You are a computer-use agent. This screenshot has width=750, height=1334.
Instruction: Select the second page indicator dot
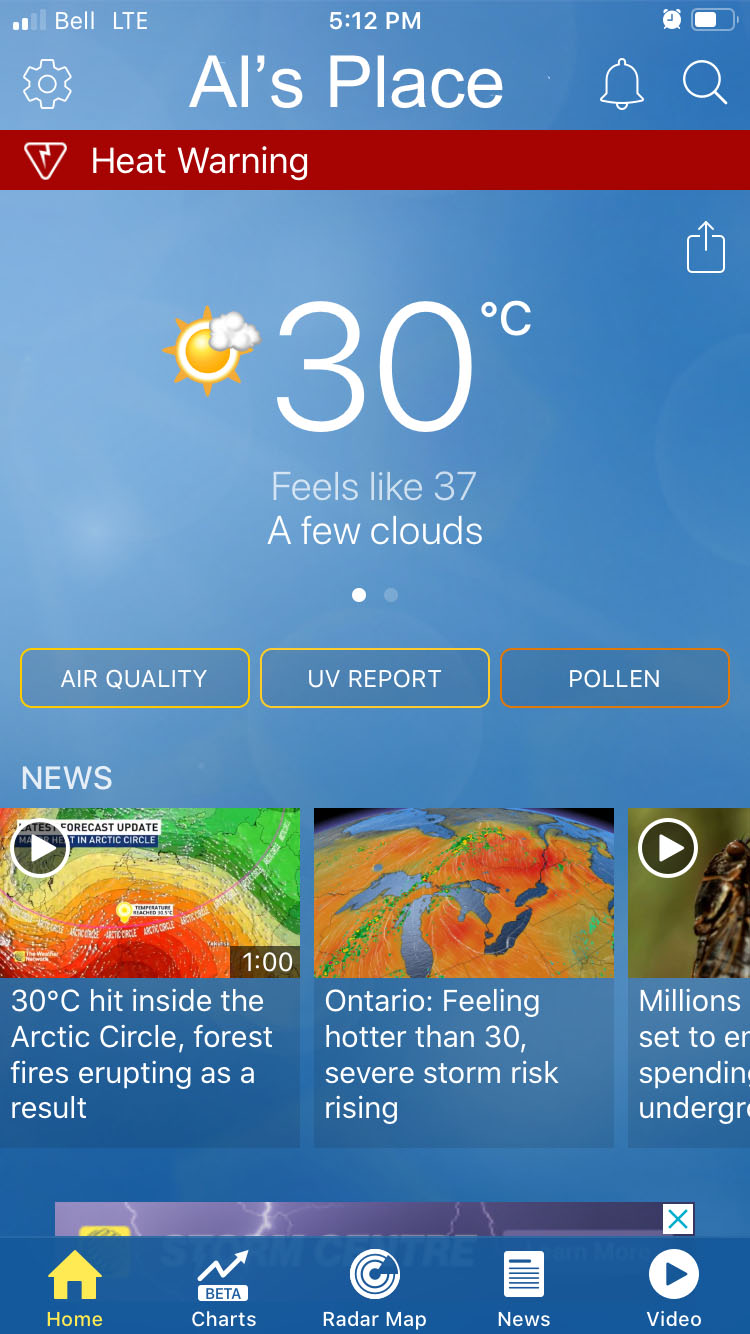(391, 595)
